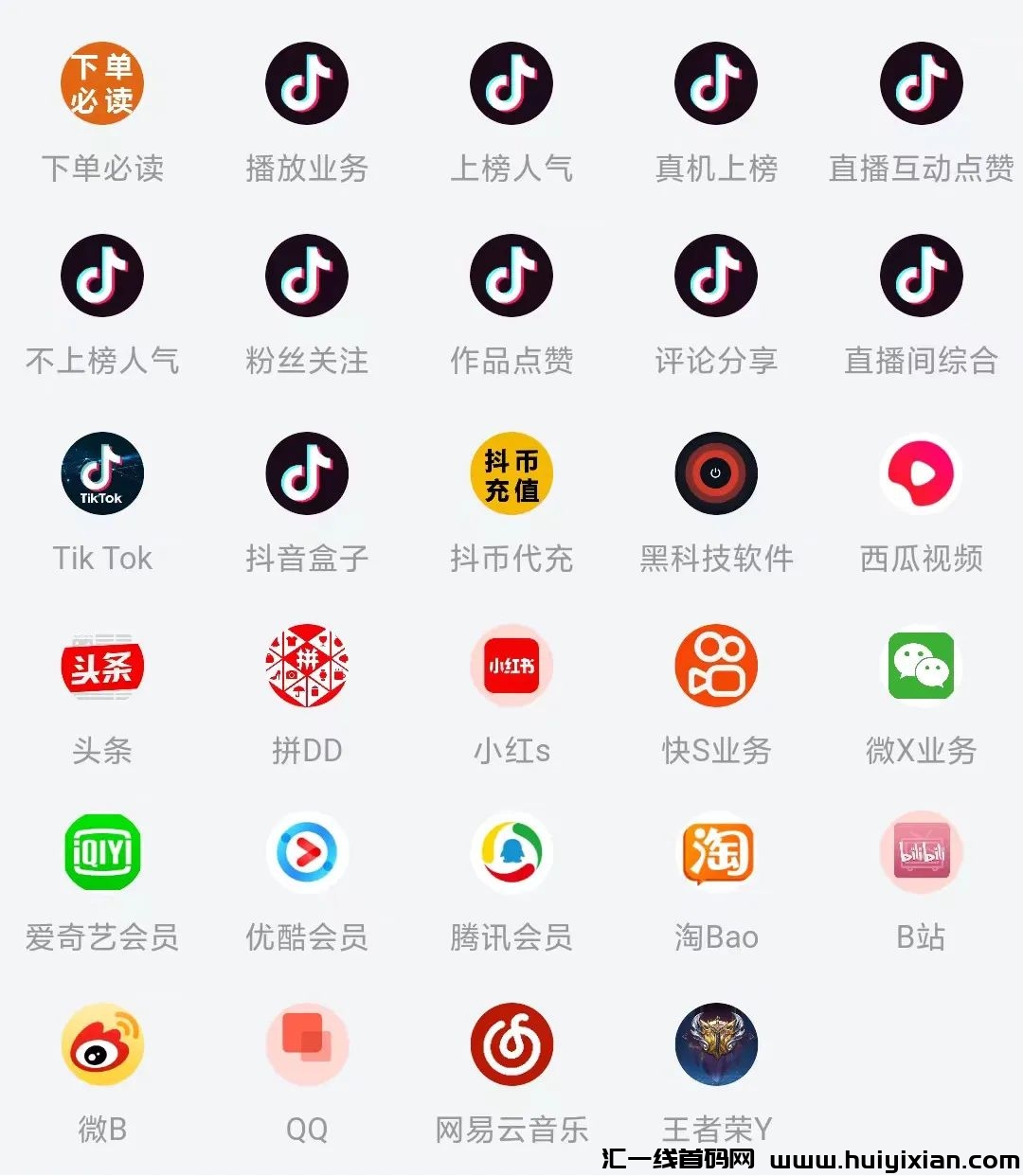This screenshot has height=1176, width=1023.
Task: Open the 王者荣Y category
Action: tap(716, 1045)
